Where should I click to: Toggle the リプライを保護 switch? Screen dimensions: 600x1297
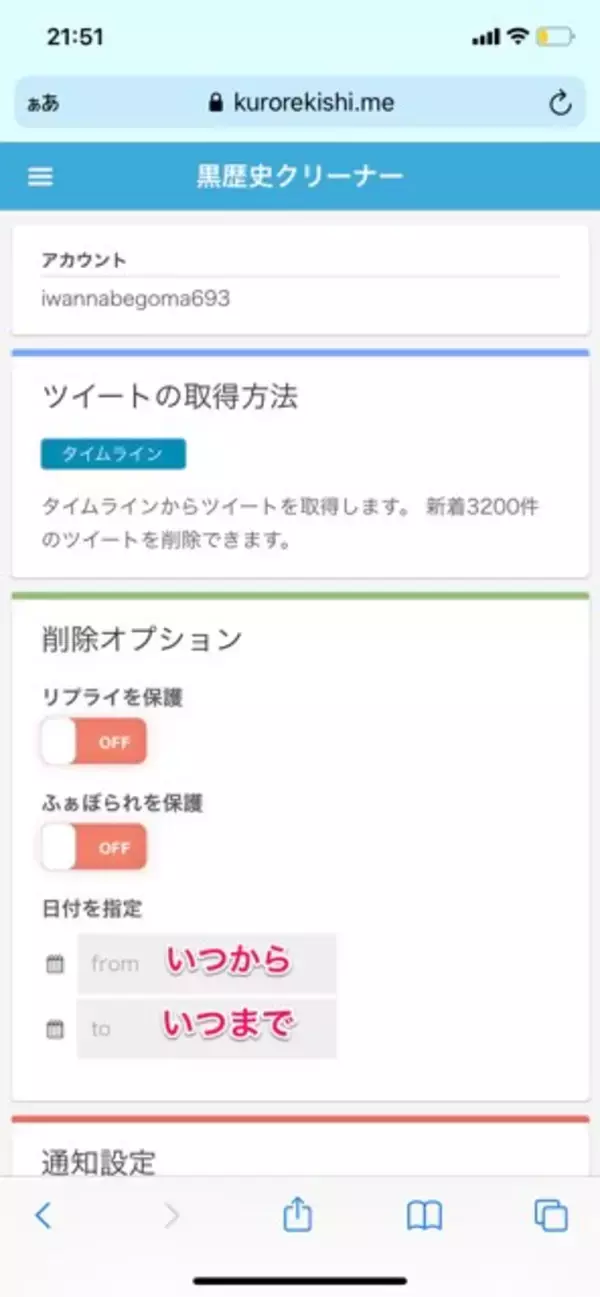tap(94, 742)
